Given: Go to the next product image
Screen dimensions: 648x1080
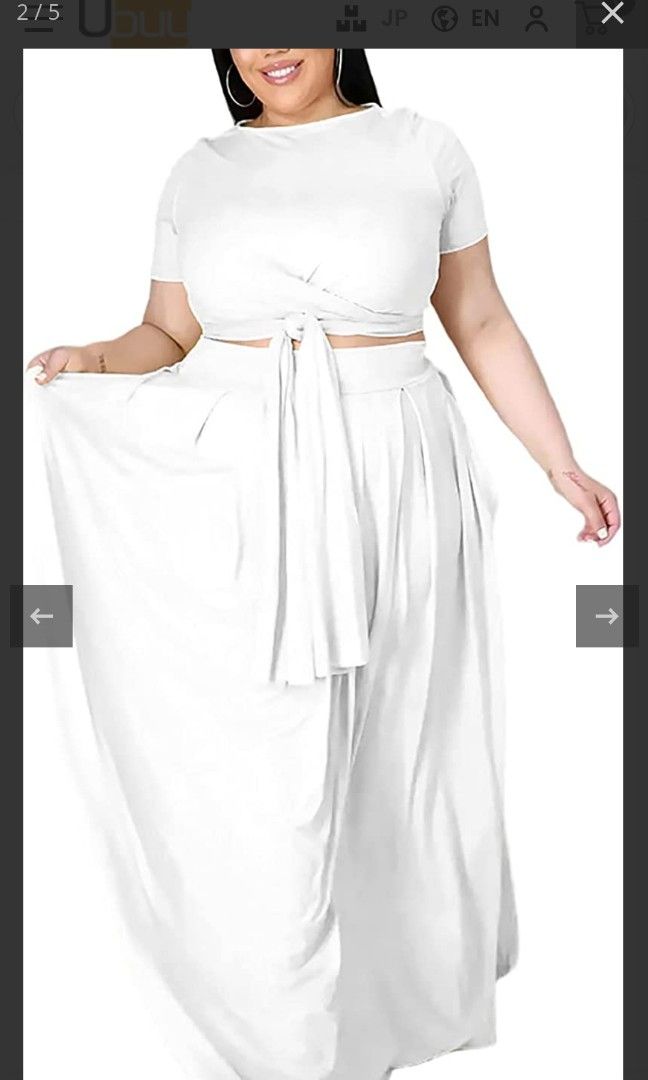Looking at the screenshot, I should pyautogui.click(x=606, y=616).
